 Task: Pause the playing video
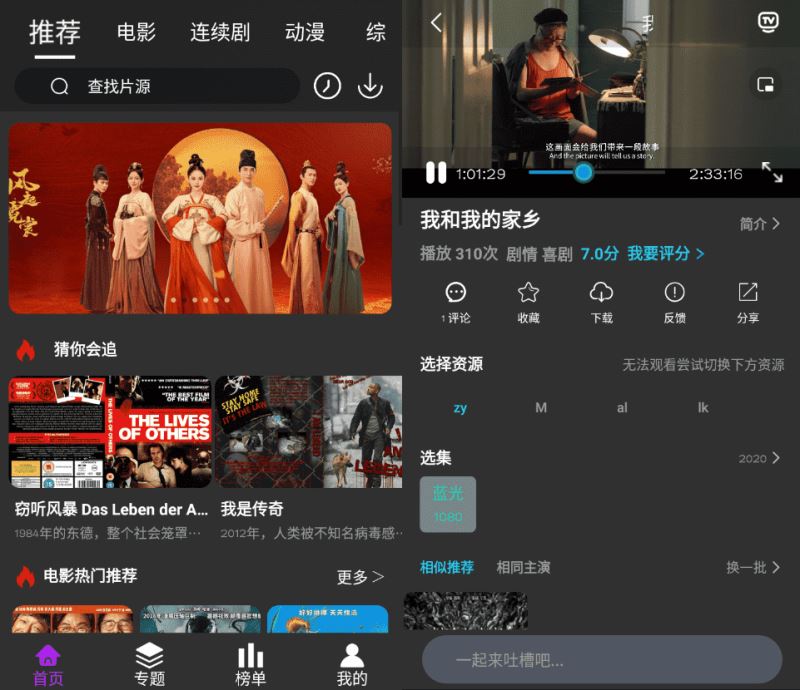pos(436,173)
